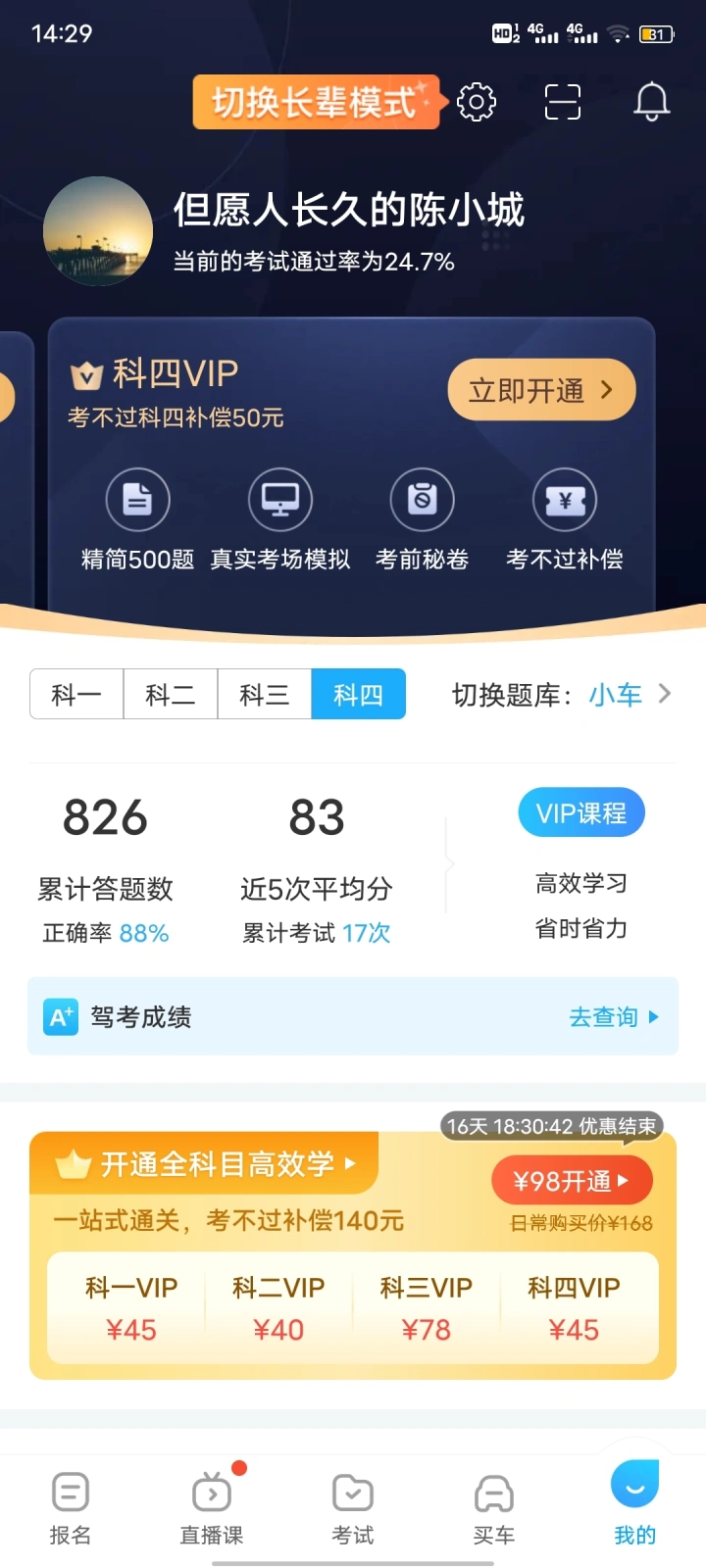Tap the profile avatar photo
This screenshot has width=706, height=1568.
[x=98, y=231]
